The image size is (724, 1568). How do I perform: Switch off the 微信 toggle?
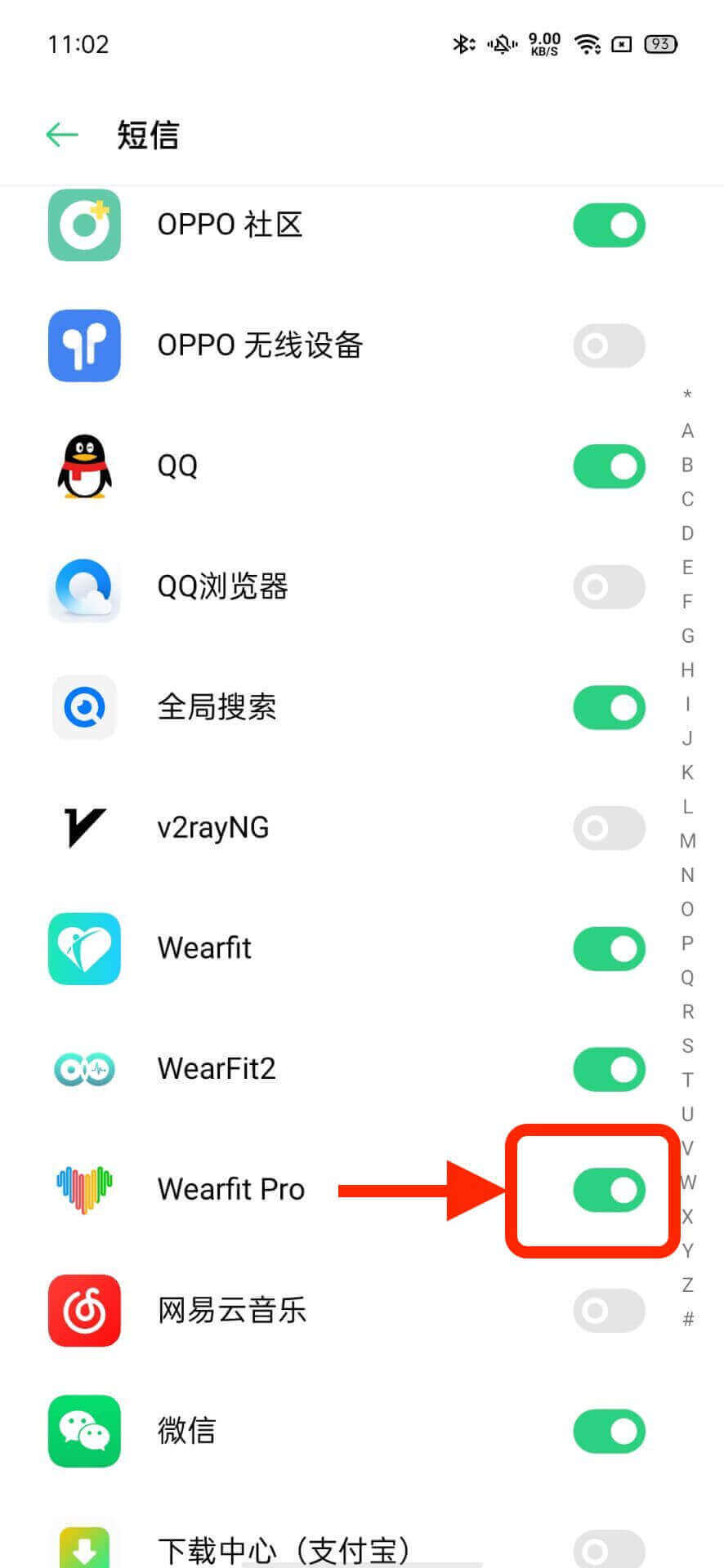coord(609,1431)
